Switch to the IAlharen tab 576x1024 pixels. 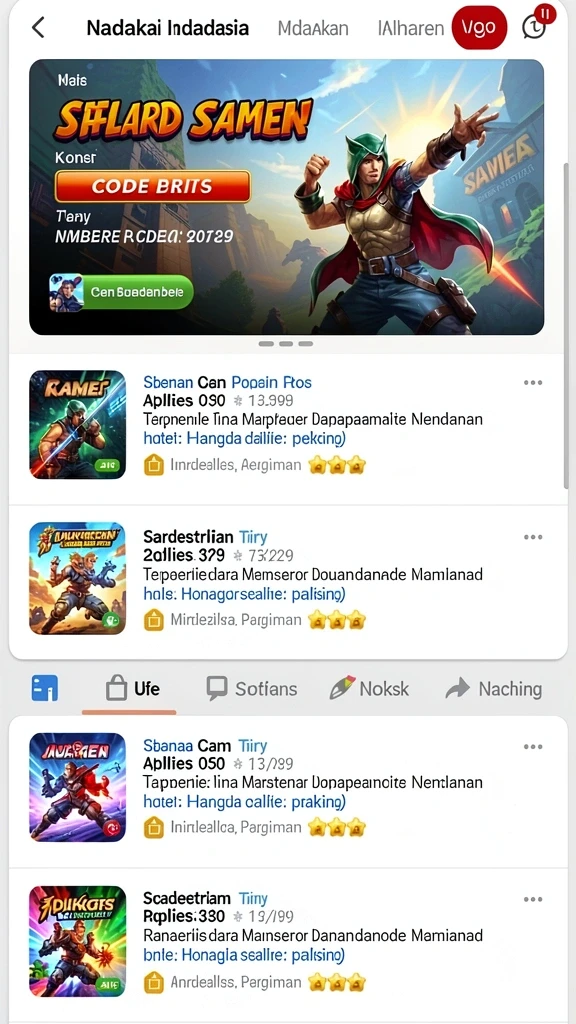click(411, 29)
